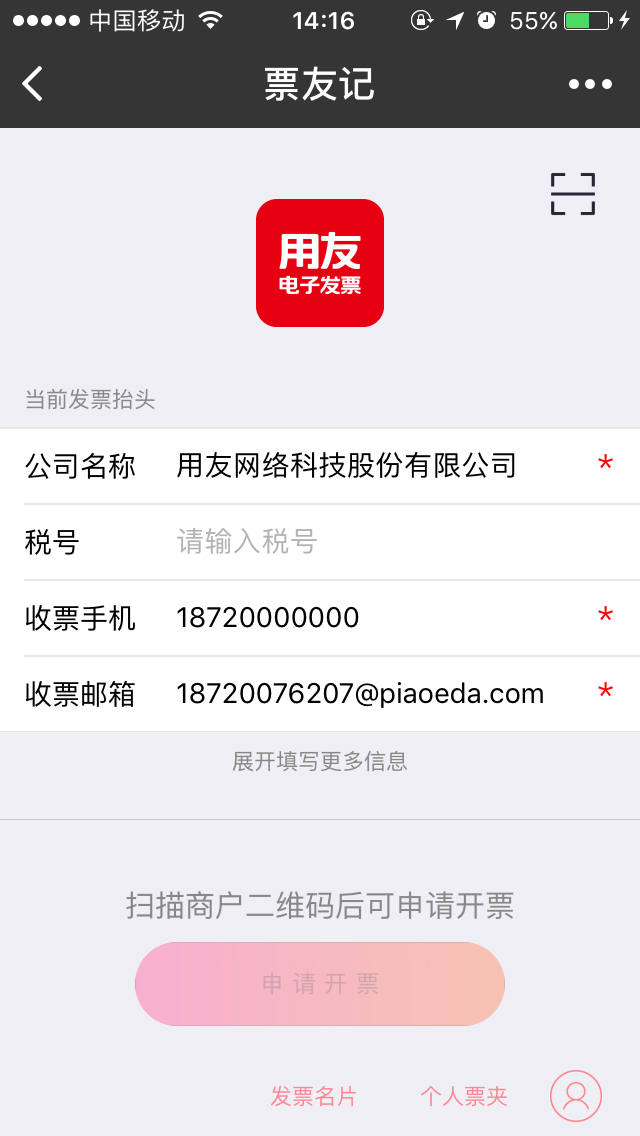Image resolution: width=640 pixels, height=1136 pixels.
Task: Edit the 收票邮箱 email field
Action: 360,693
